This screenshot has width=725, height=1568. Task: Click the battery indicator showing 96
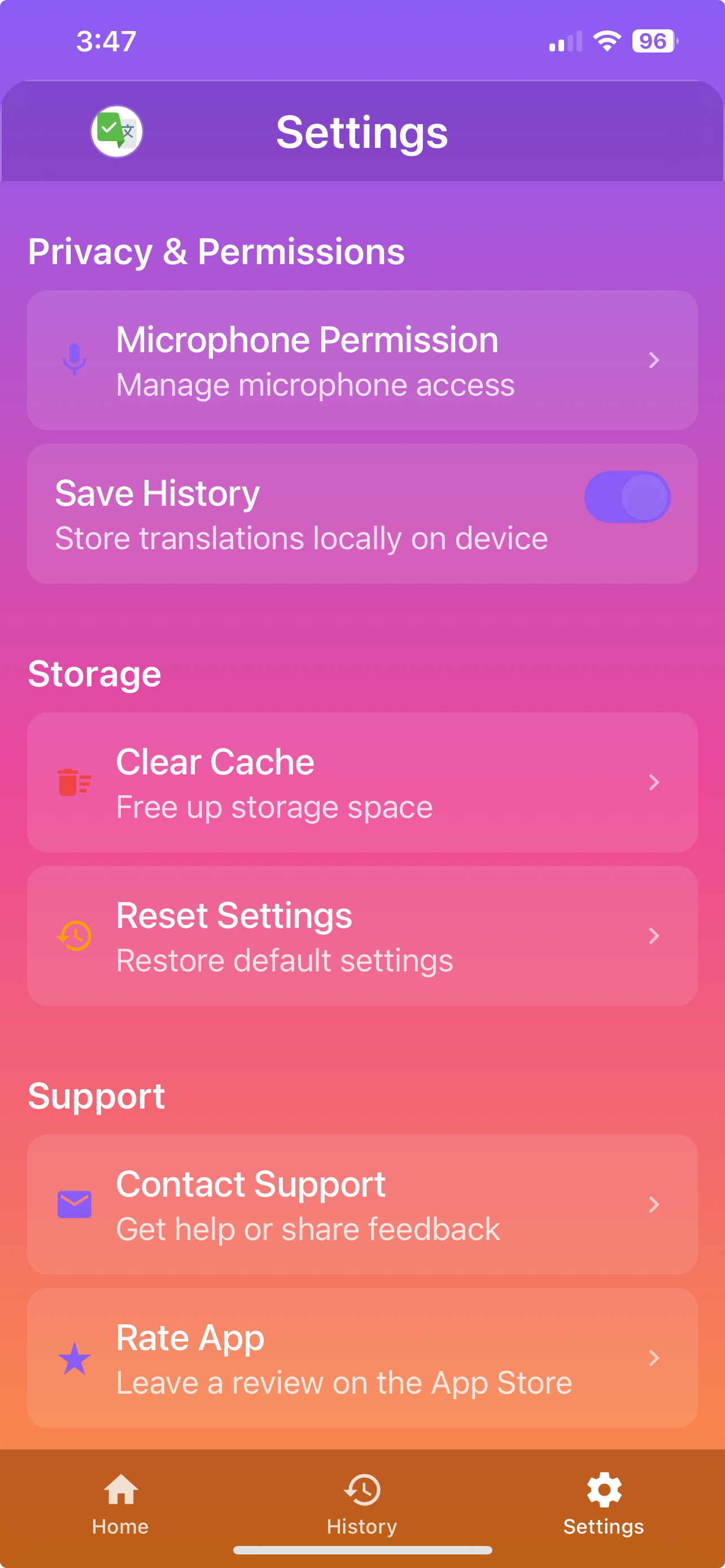coord(653,41)
